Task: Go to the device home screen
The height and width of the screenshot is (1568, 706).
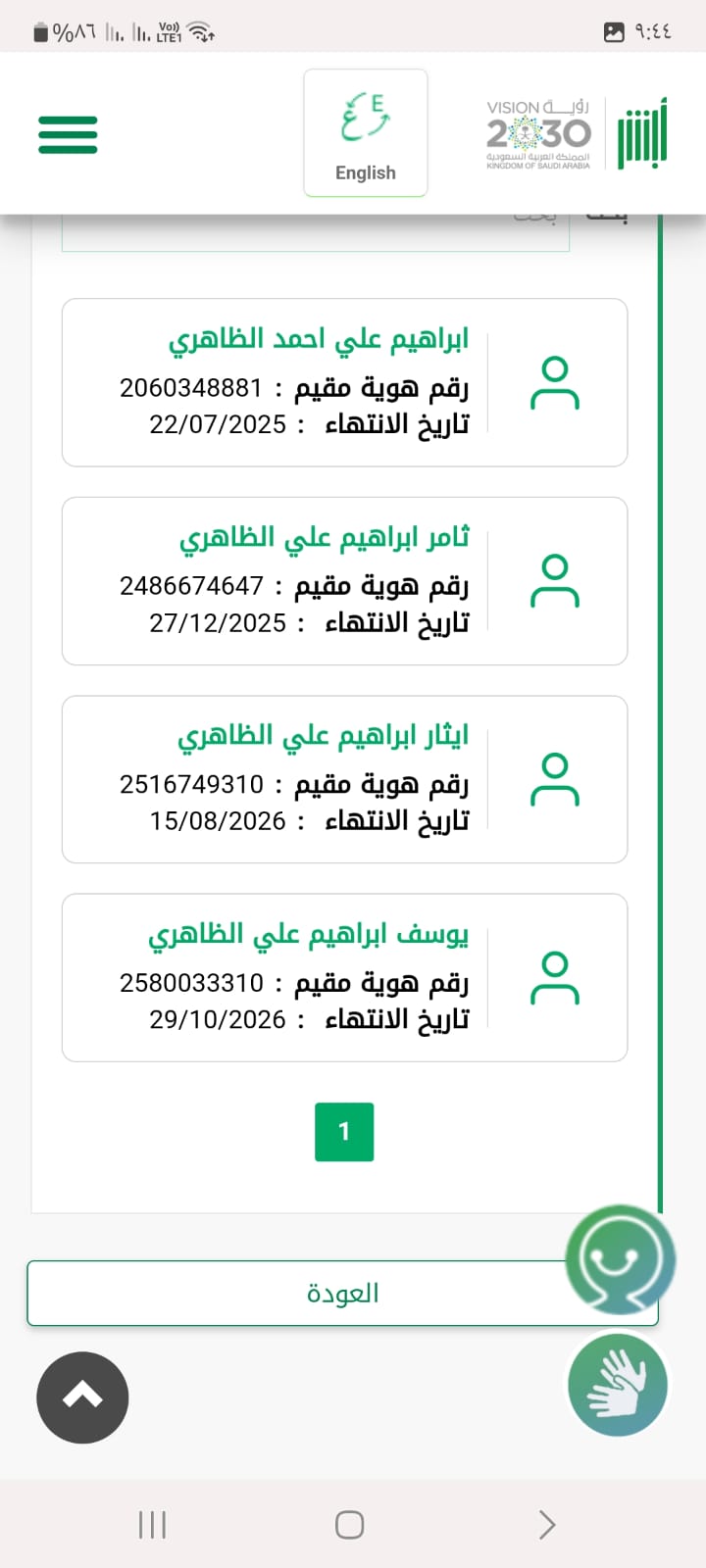Action: point(349,1525)
